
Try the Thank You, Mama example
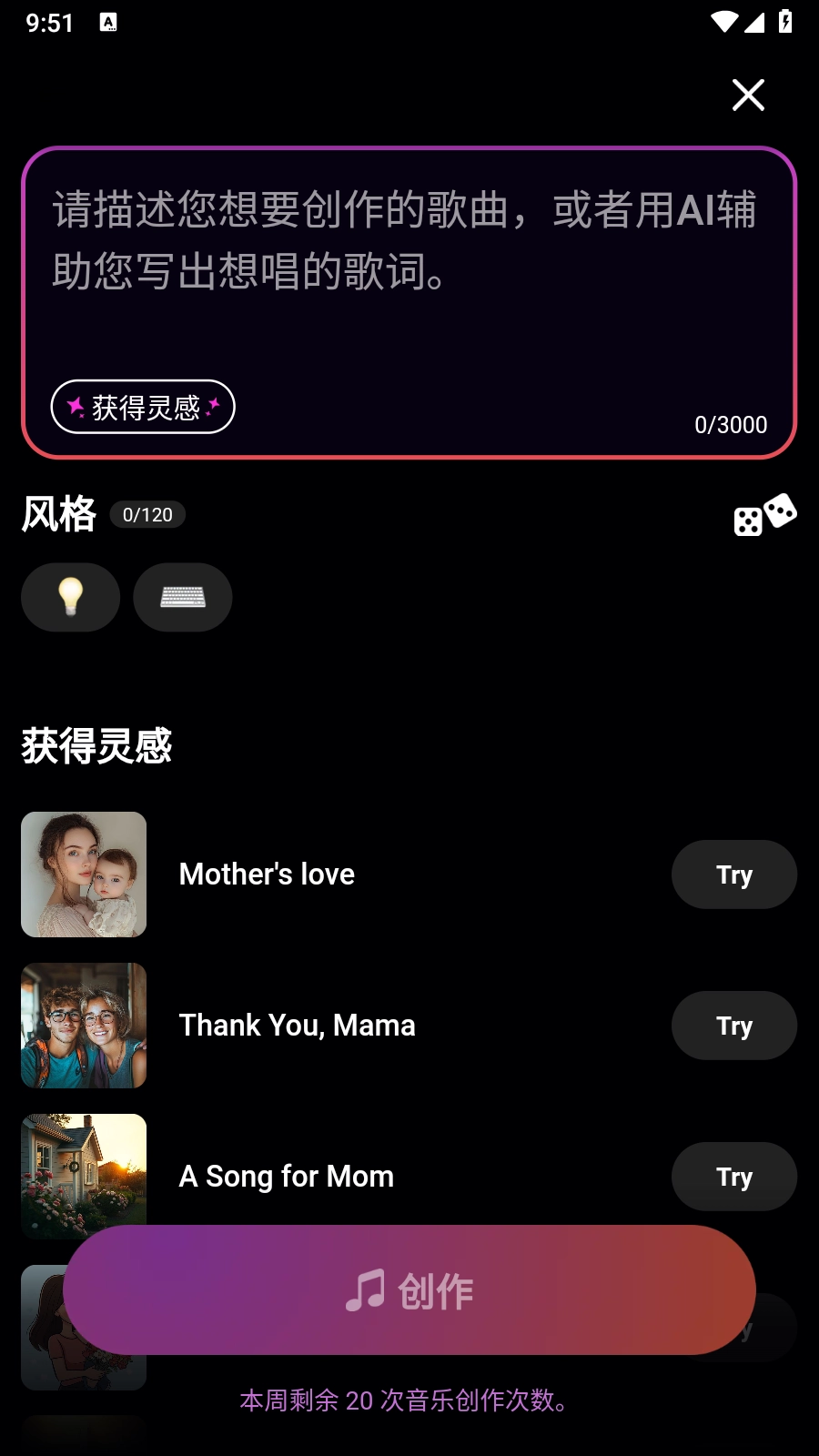coord(733,1026)
